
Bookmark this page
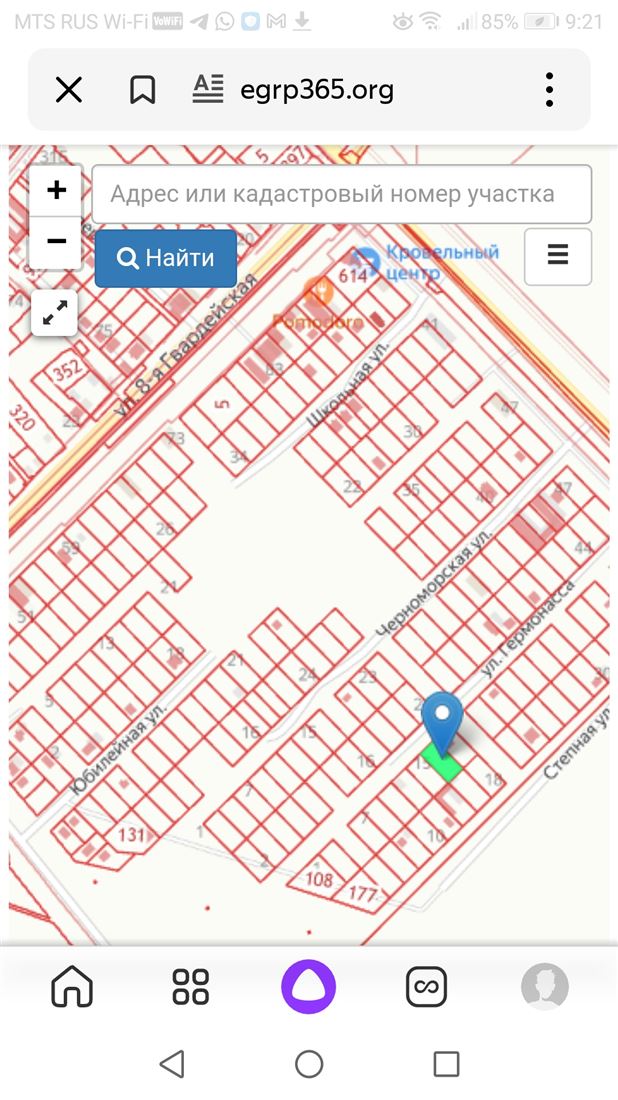point(142,91)
